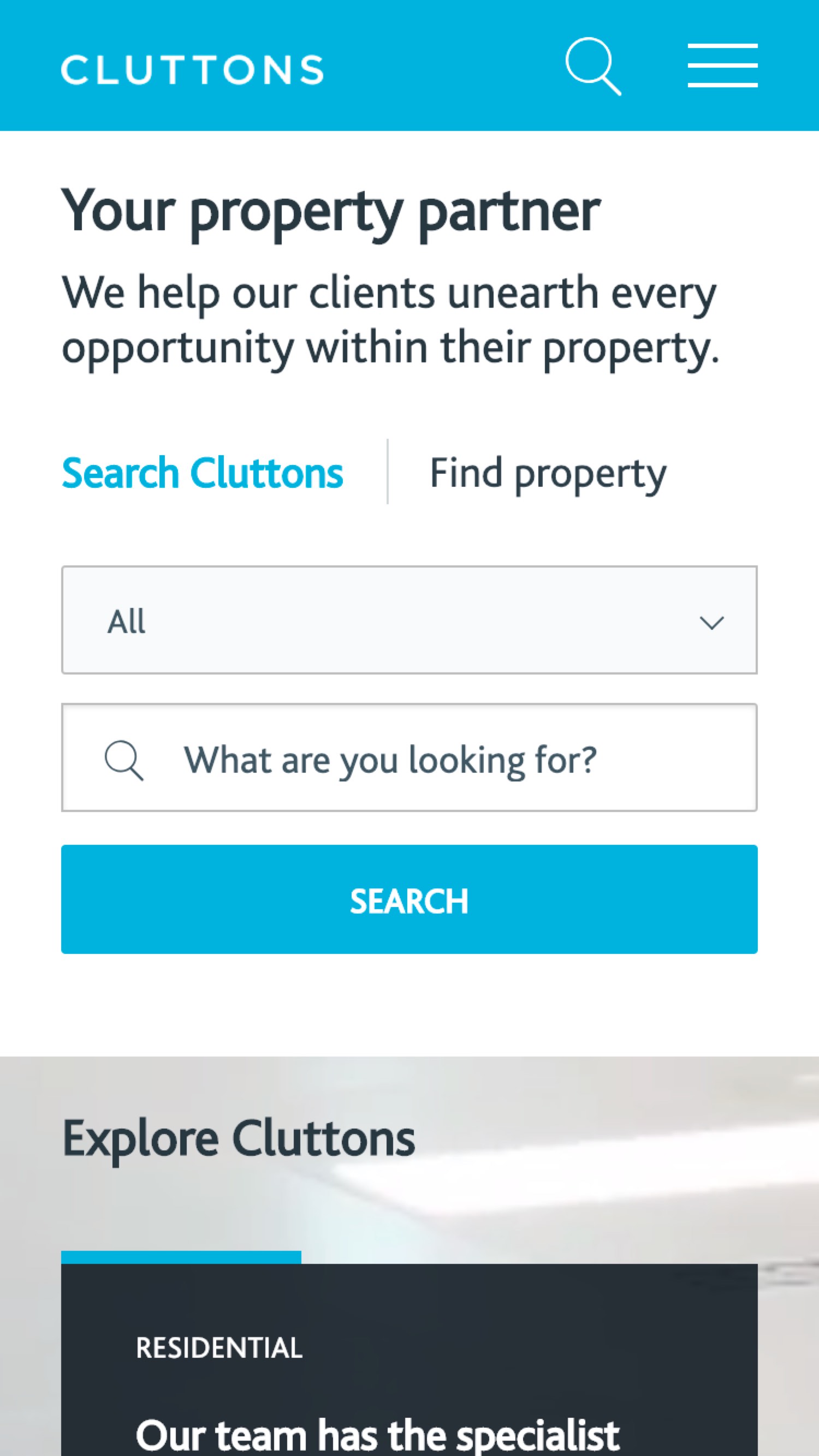Tap the three-line menu icon top right
The image size is (819, 1456).
[x=722, y=66]
